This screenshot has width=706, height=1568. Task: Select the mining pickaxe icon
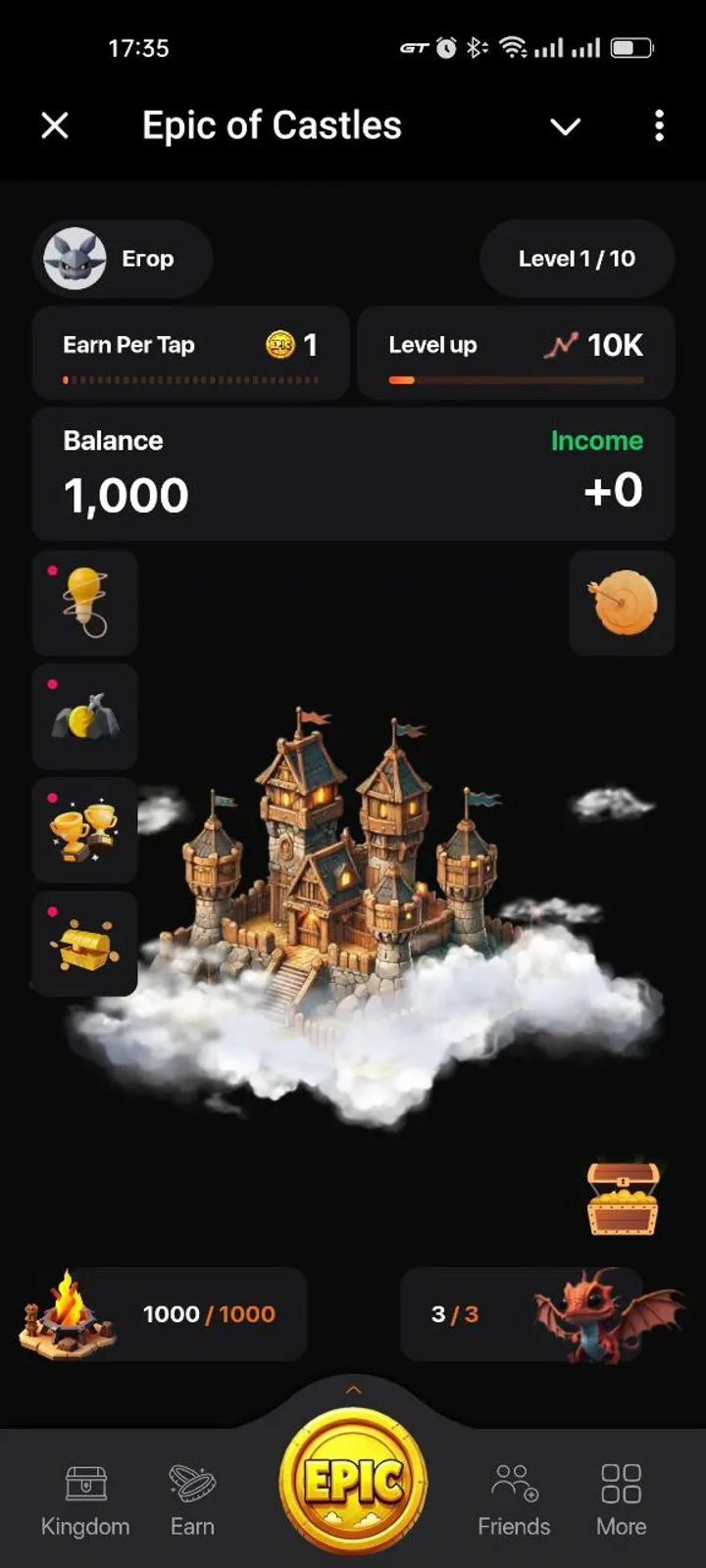click(x=84, y=716)
